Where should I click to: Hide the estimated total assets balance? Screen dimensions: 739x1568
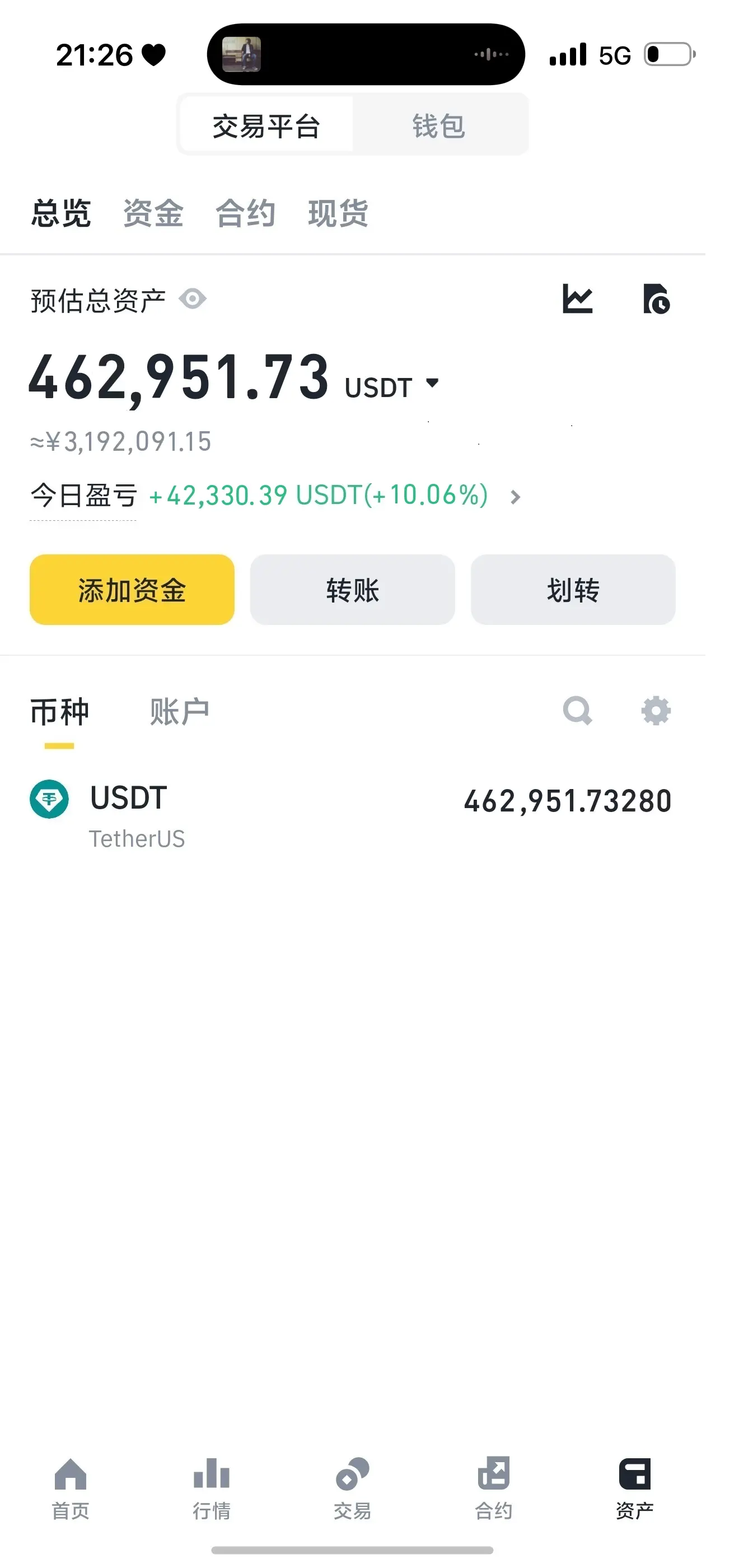(193, 300)
